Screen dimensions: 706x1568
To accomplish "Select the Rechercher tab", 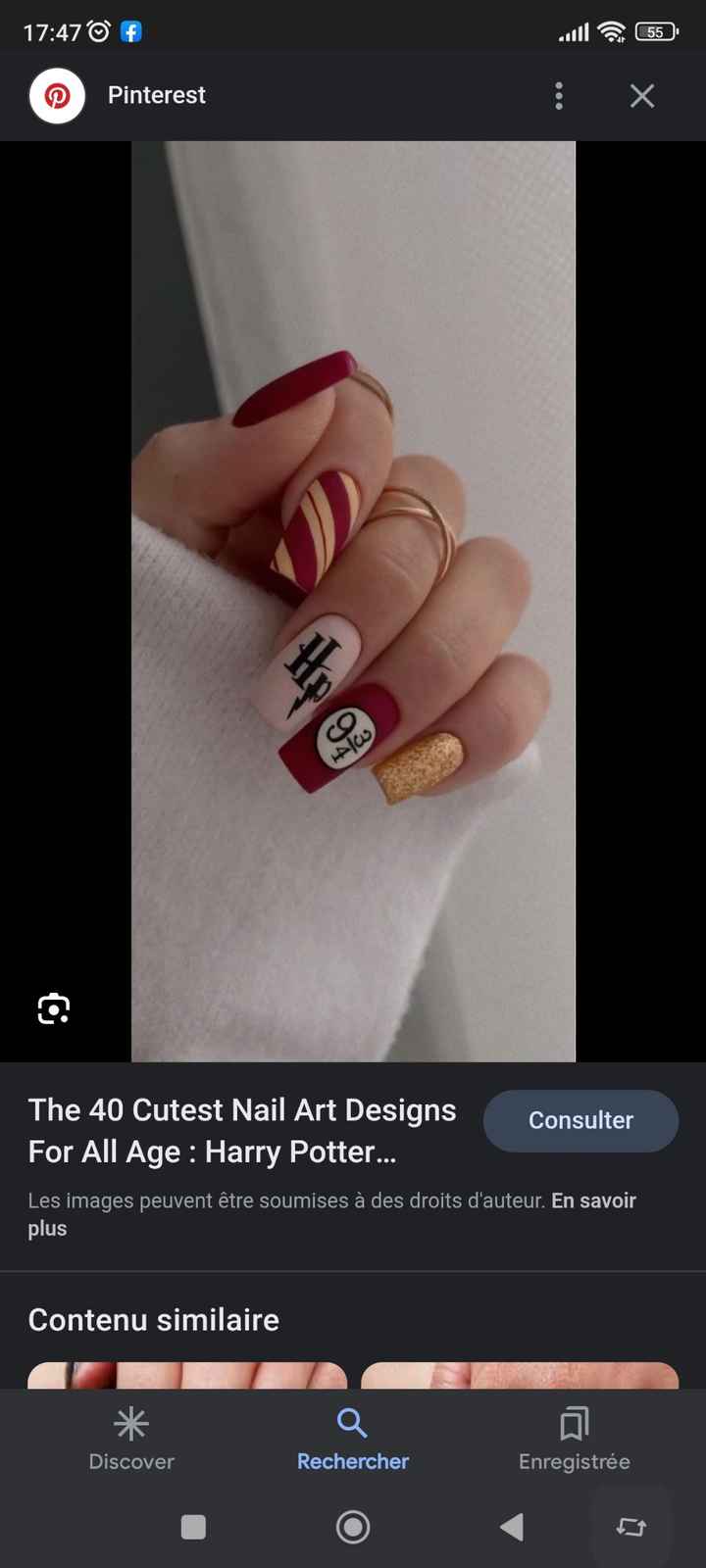I will [x=353, y=1439].
